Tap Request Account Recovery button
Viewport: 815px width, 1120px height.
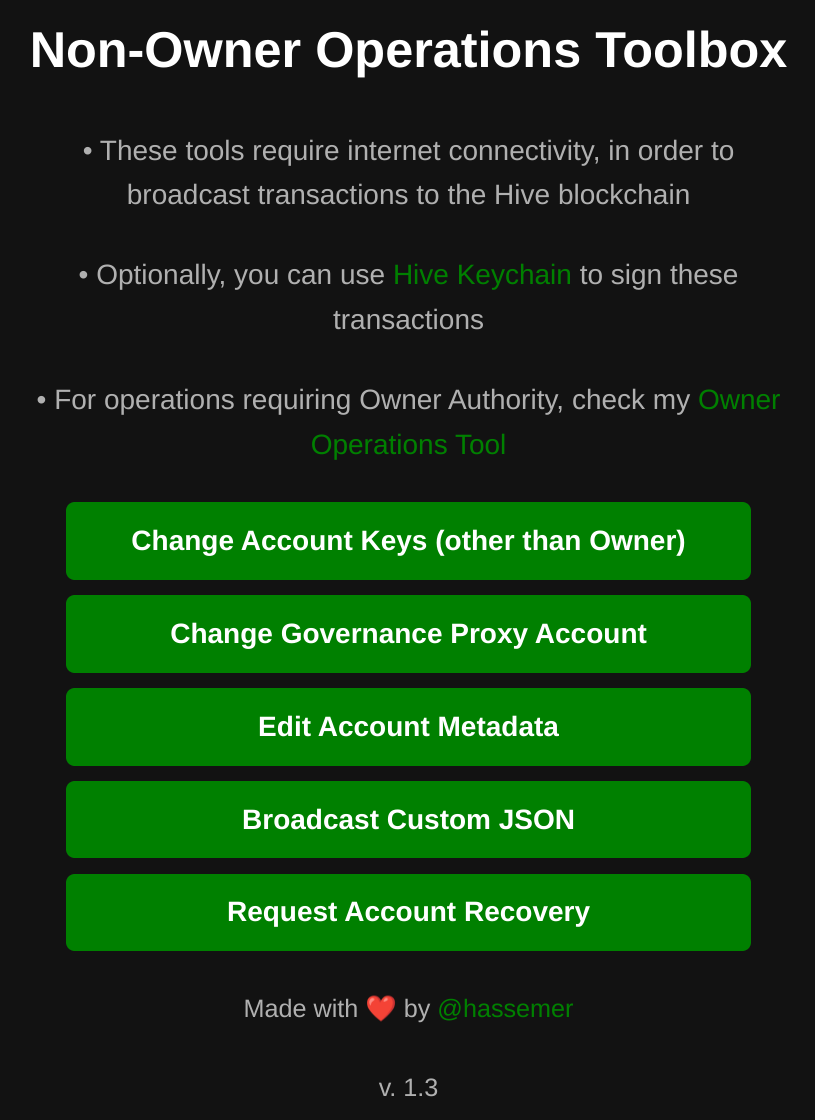[x=408, y=912]
